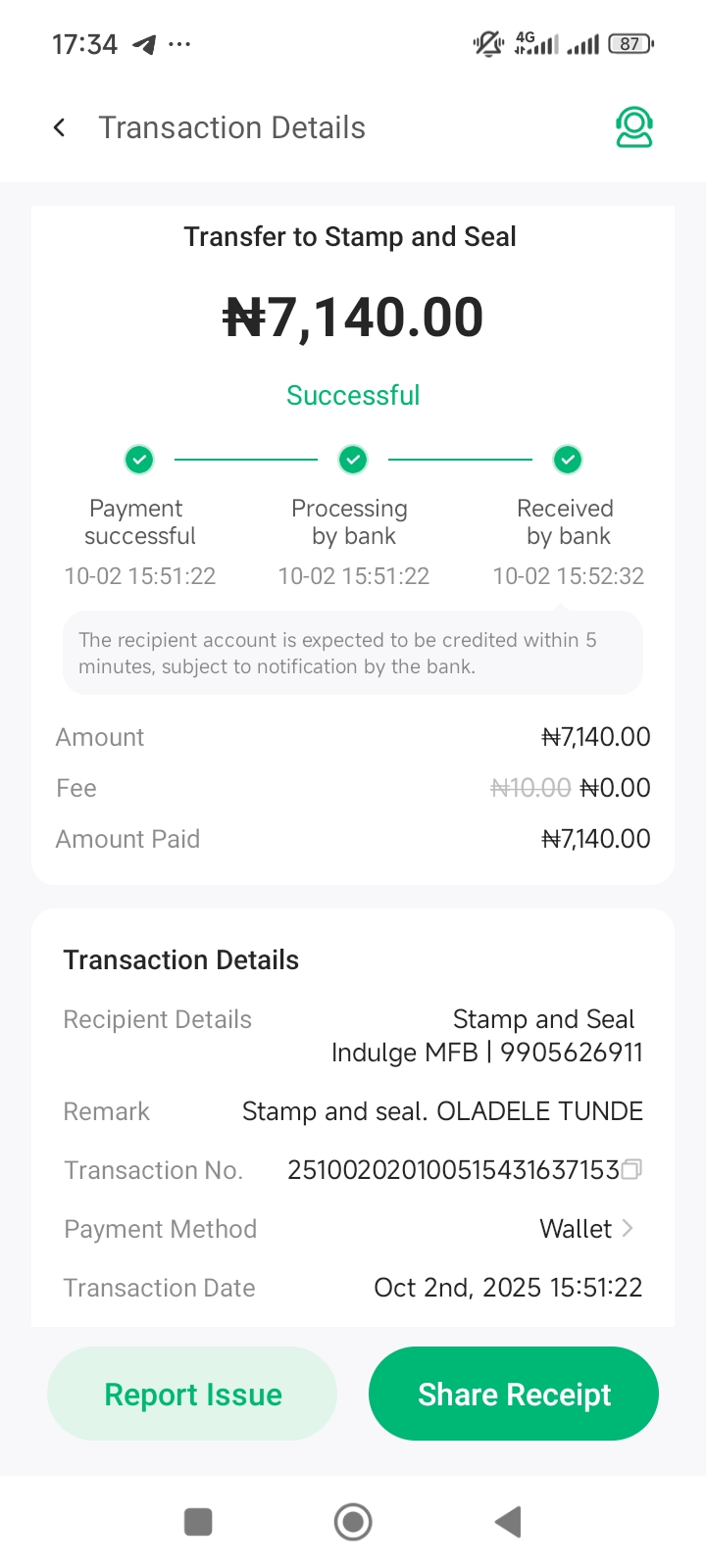The width and height of the screenshot is (706, 1568).
Task: Tap the system home button
Action: [x=353, y=1522]
